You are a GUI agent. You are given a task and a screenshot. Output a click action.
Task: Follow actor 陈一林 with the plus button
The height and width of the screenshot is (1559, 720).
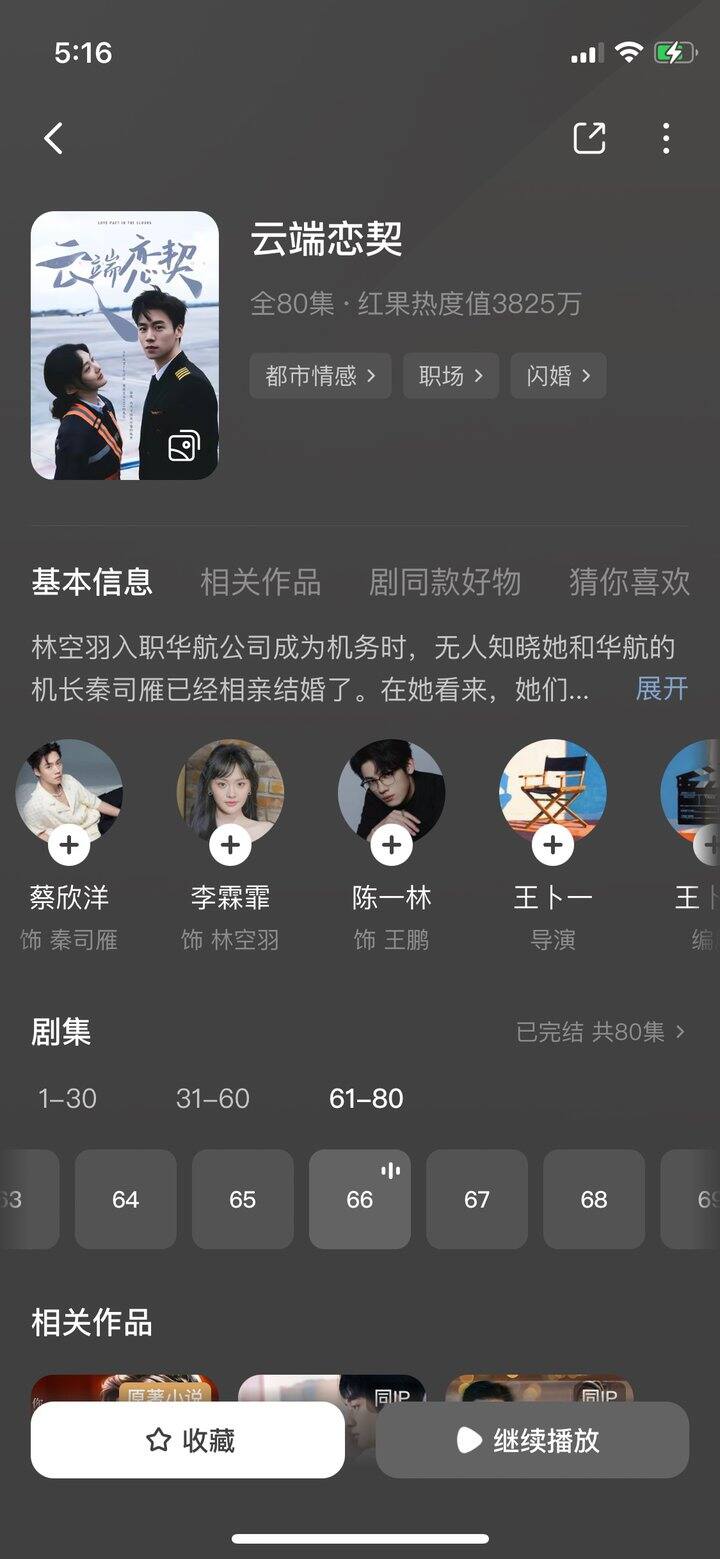[391, 846]
